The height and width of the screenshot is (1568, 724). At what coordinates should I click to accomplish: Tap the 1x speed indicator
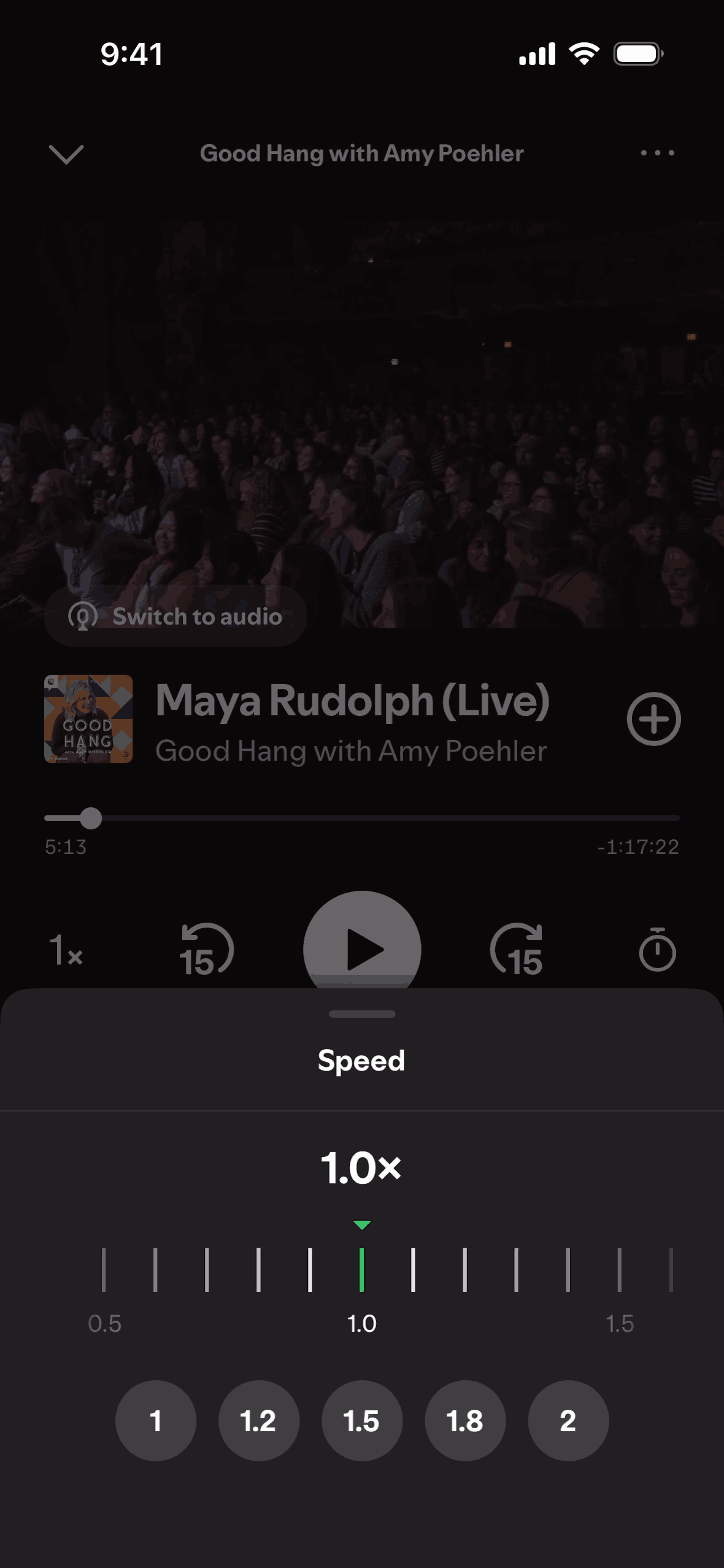pyautogui.click(x=66, y=950)
